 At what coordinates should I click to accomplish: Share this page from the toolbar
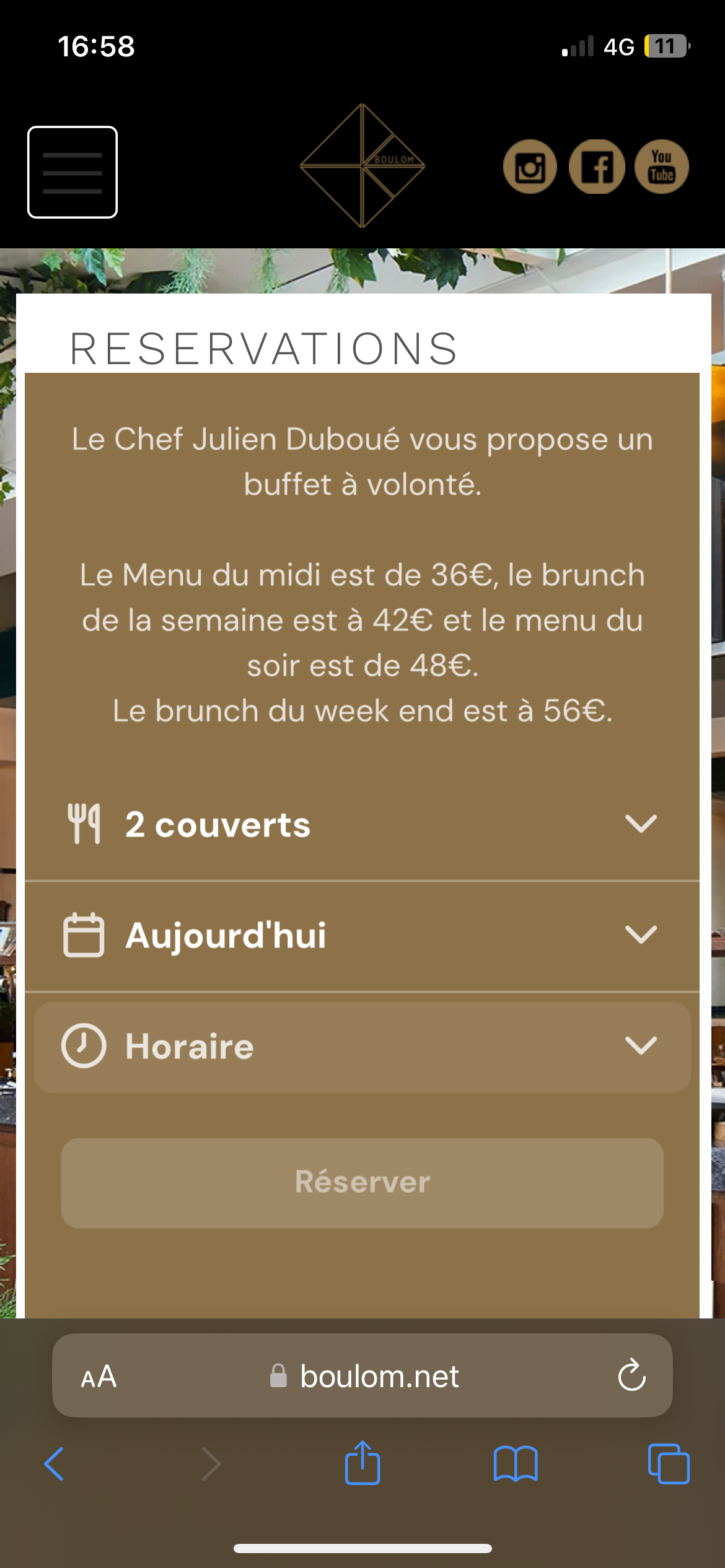362,1463
